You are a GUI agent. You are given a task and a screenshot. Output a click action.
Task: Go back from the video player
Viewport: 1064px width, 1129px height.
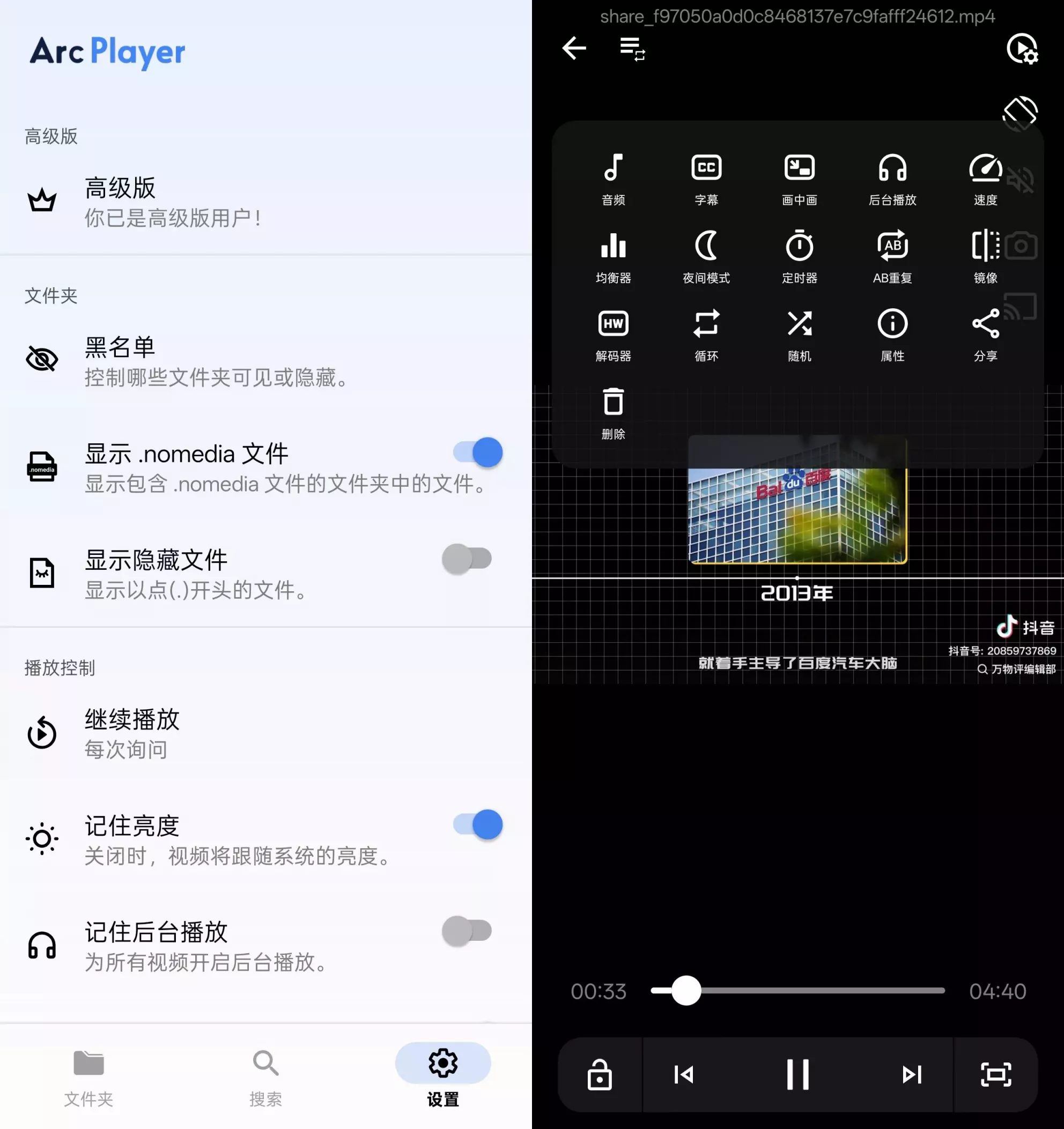click(574, 48)
